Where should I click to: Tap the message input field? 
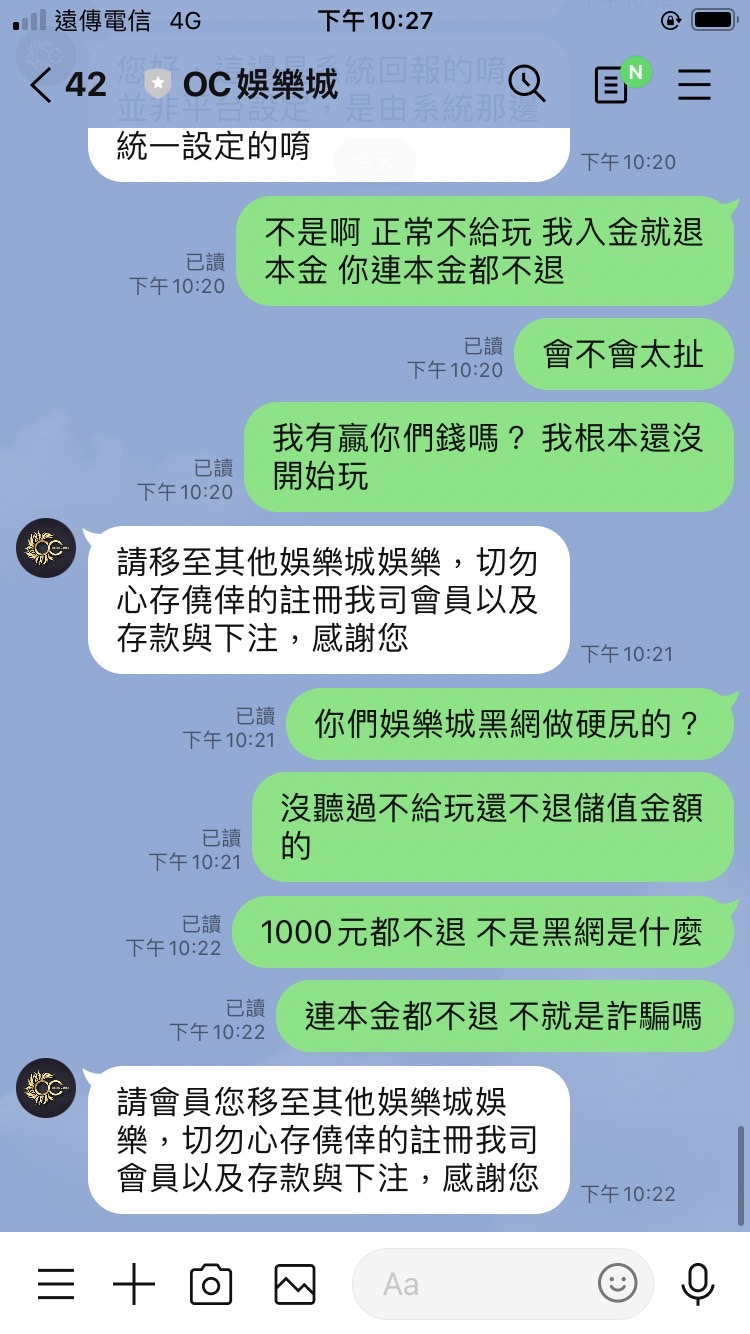pos(480,1284)
